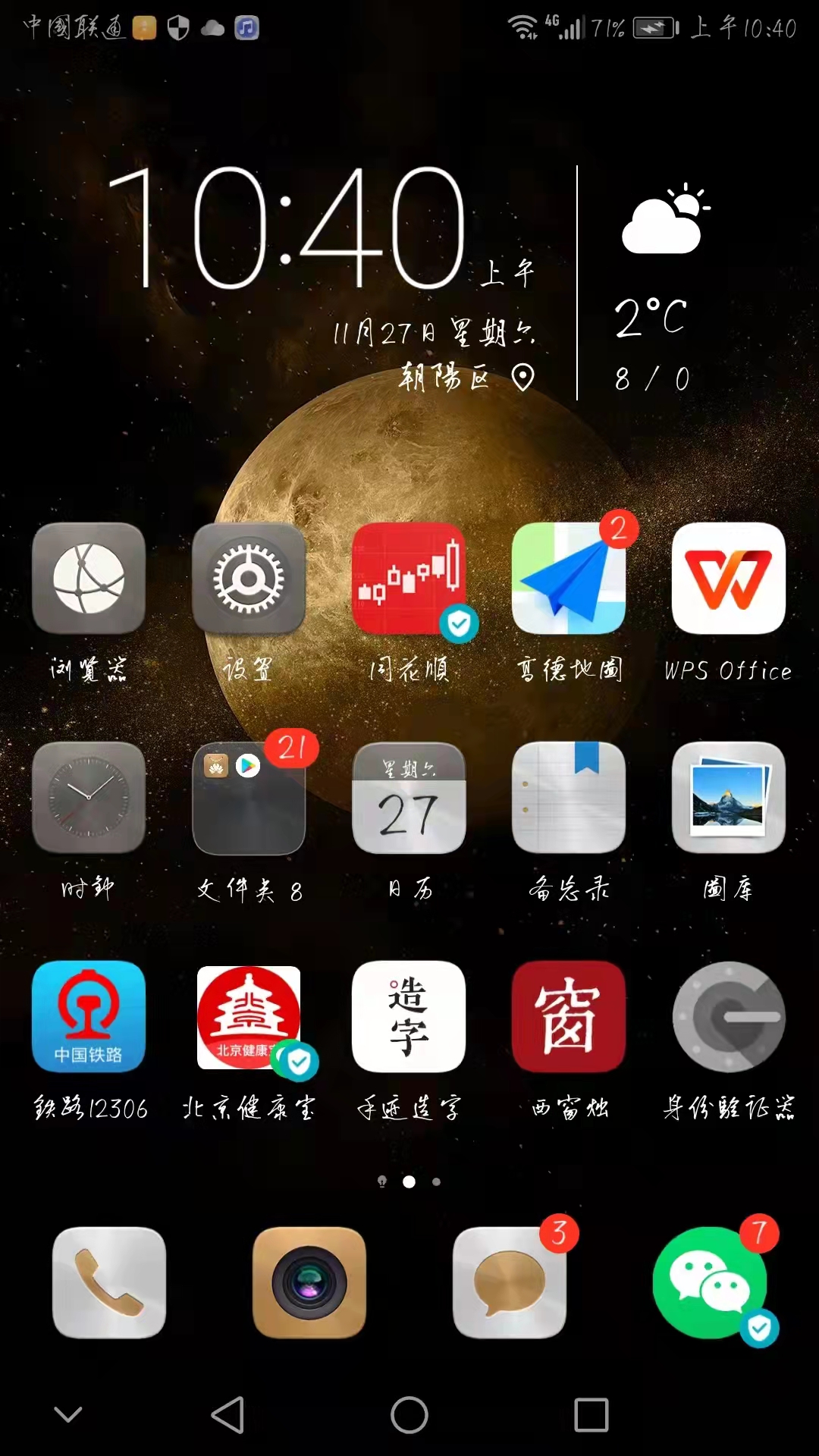The width and height of the screenshot is (819, 1456).
Task: Open the 时钟 clock app
Action: tap(89, 798)
